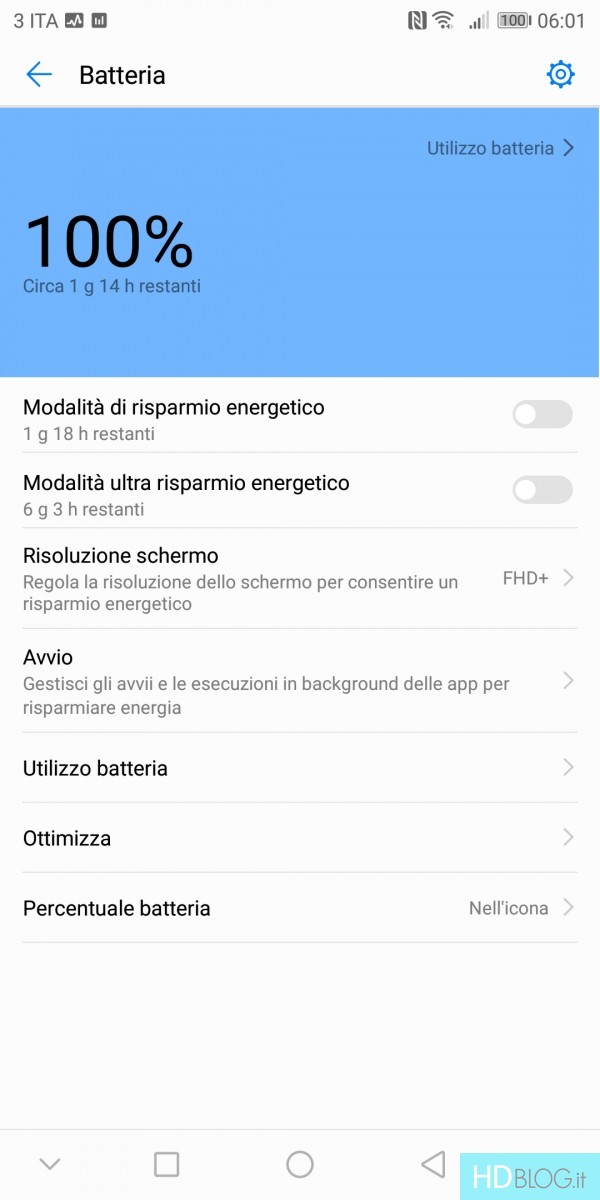
Task: Hide the navigation bar with the down arrow
Action: click(50, 1164)
